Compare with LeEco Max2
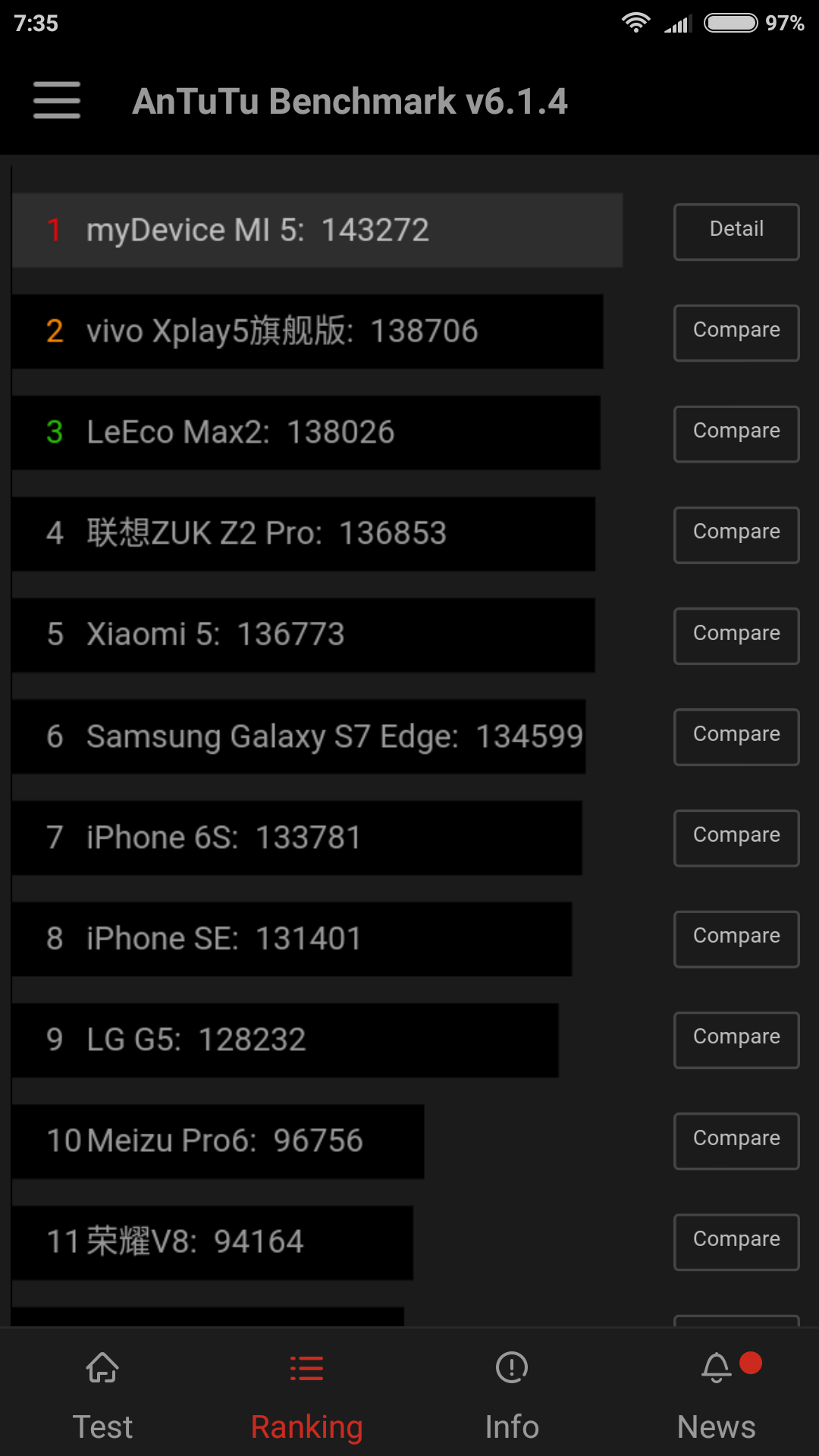Screen dimensions: 819x1456 736,433
